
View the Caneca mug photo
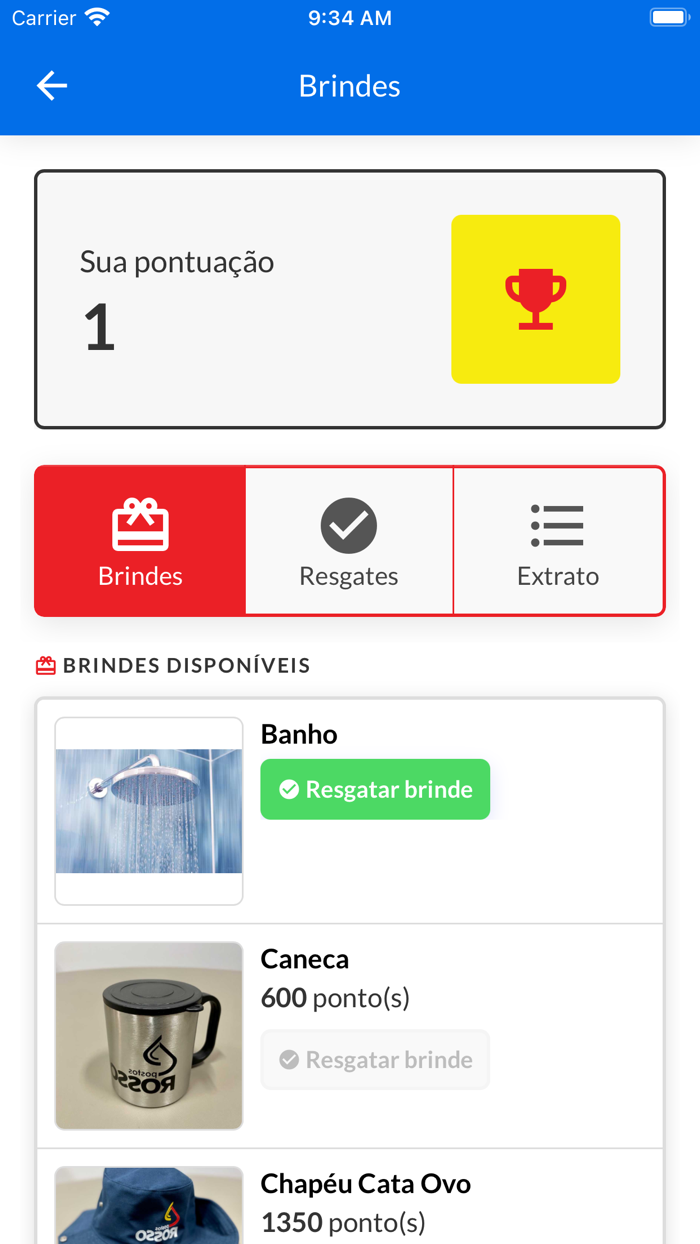(149, 1036)
